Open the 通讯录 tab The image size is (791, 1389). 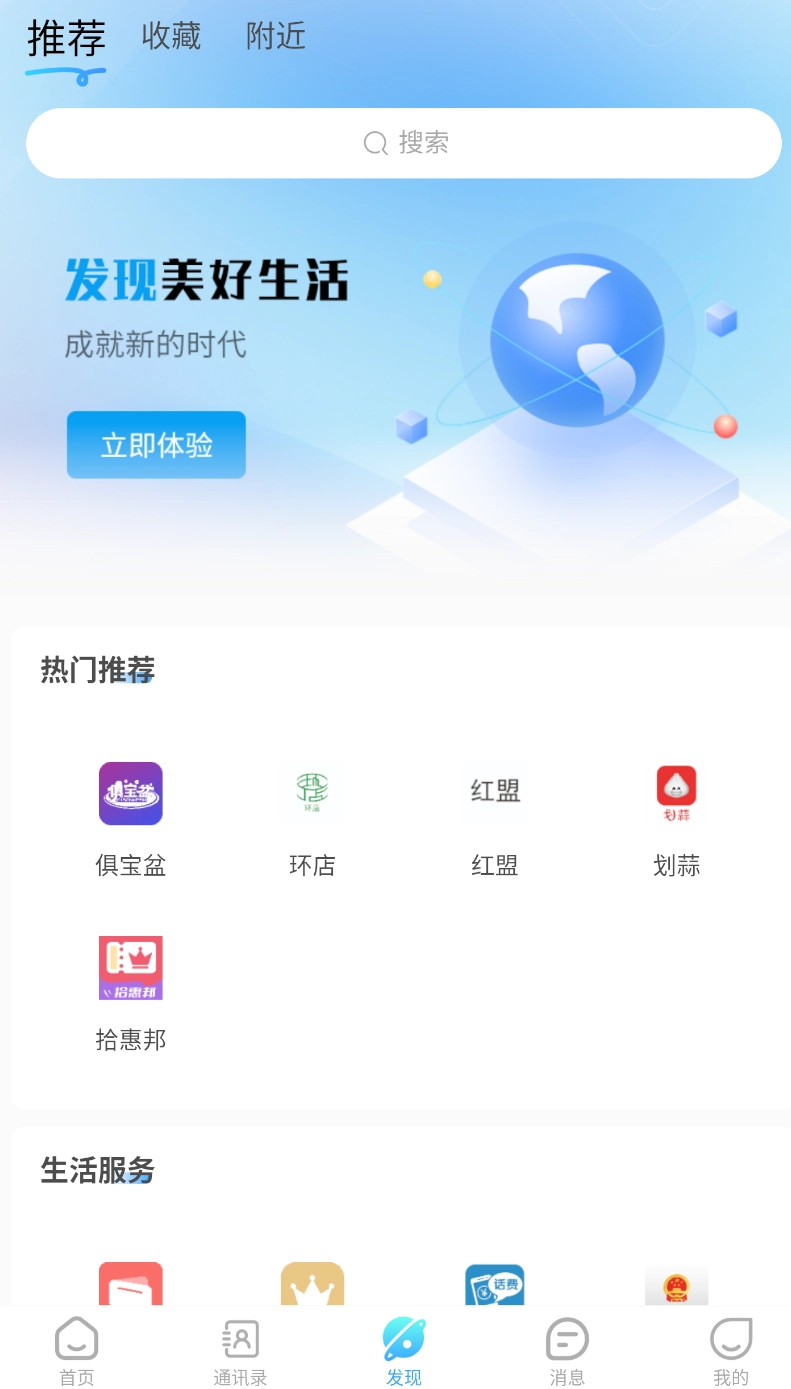[240, 1350]
